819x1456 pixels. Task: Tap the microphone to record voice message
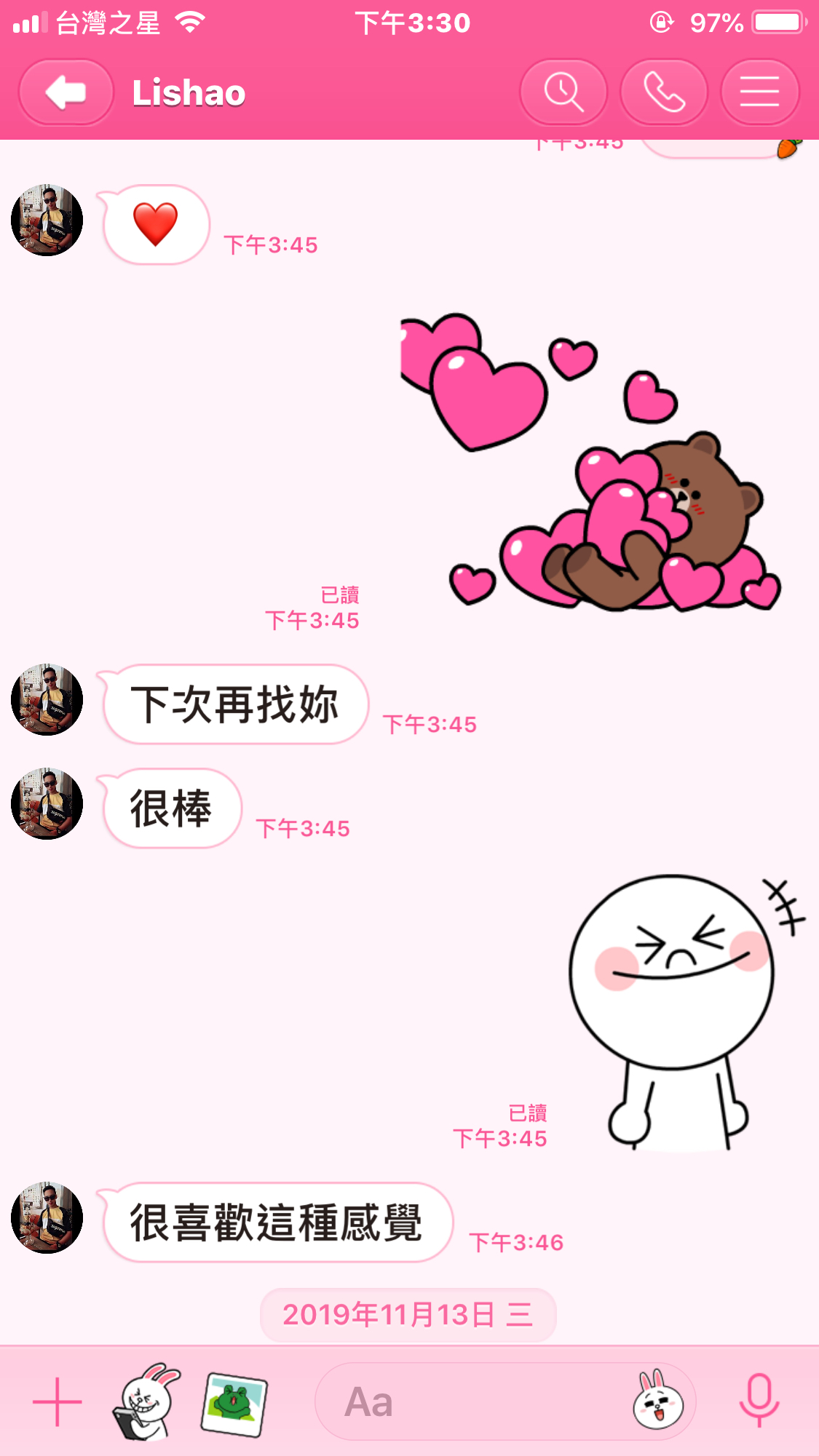759,1400
